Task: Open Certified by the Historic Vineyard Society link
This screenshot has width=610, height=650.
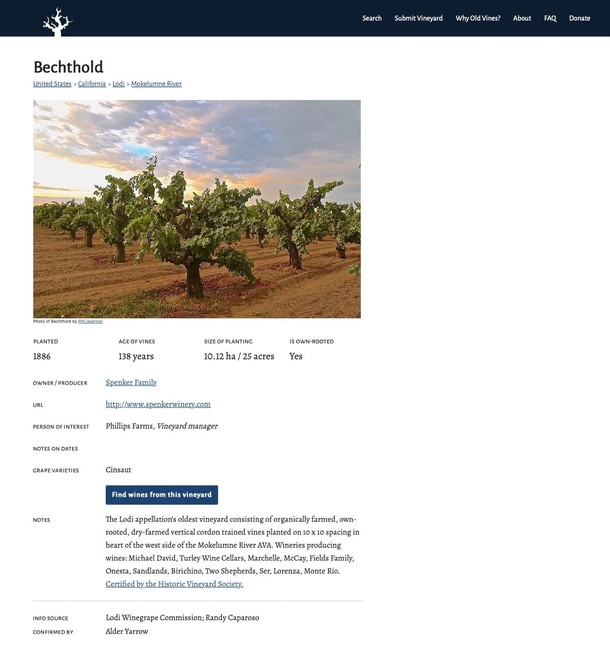Action: coord(174,583)
